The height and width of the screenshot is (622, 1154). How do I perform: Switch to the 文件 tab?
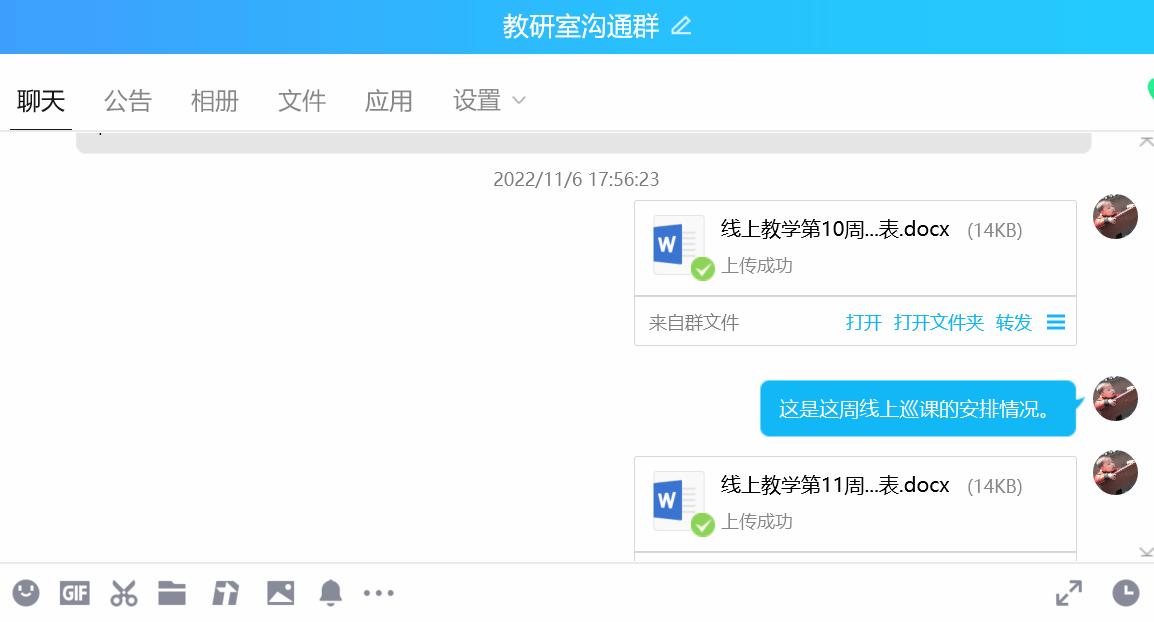point(302,101)
